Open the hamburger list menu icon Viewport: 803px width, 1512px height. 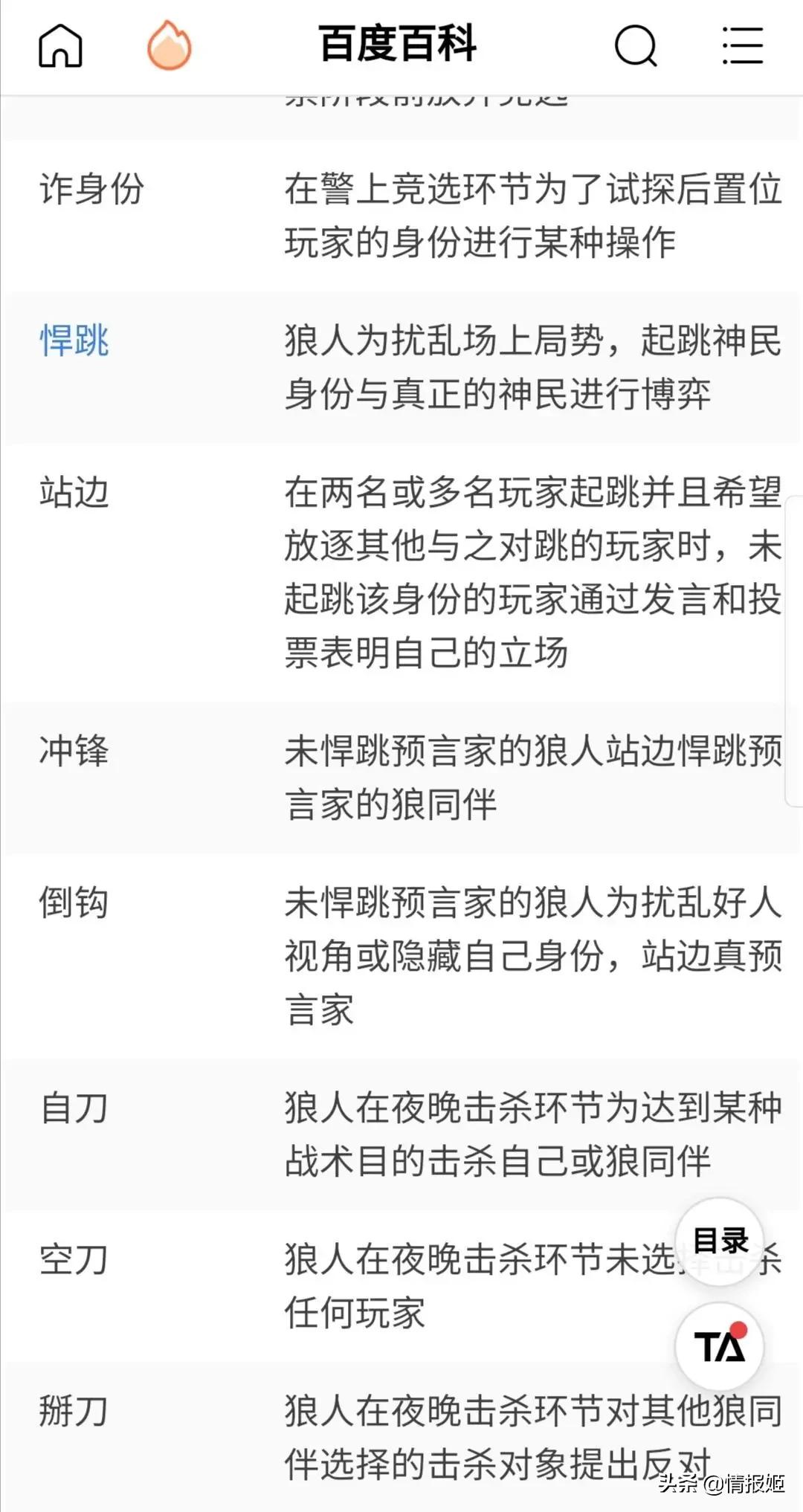[x=741, y=46]
